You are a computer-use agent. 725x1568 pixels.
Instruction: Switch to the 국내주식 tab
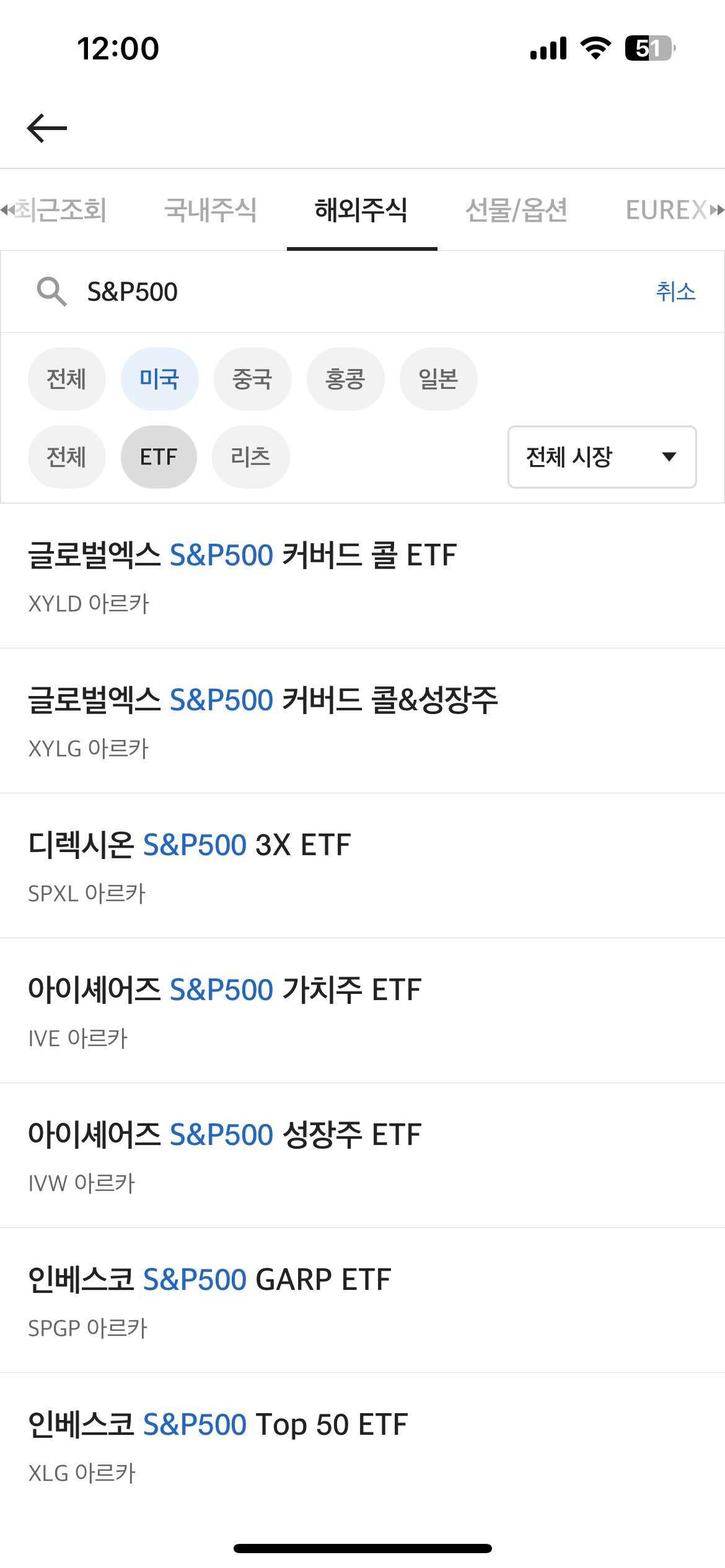click(211, 211)
